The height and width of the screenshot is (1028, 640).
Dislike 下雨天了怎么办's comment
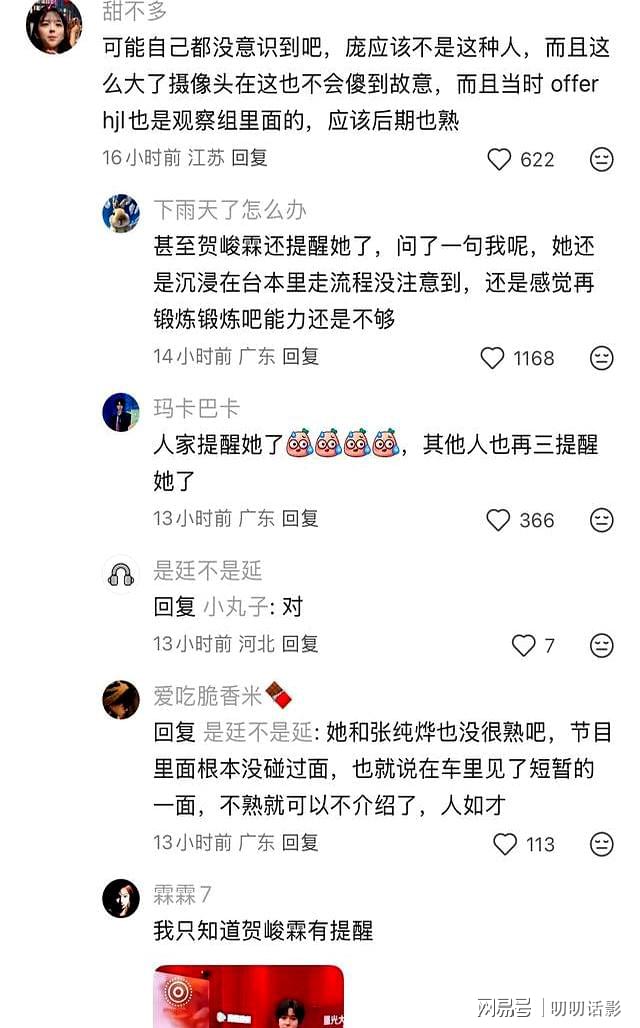pos(601,358)
